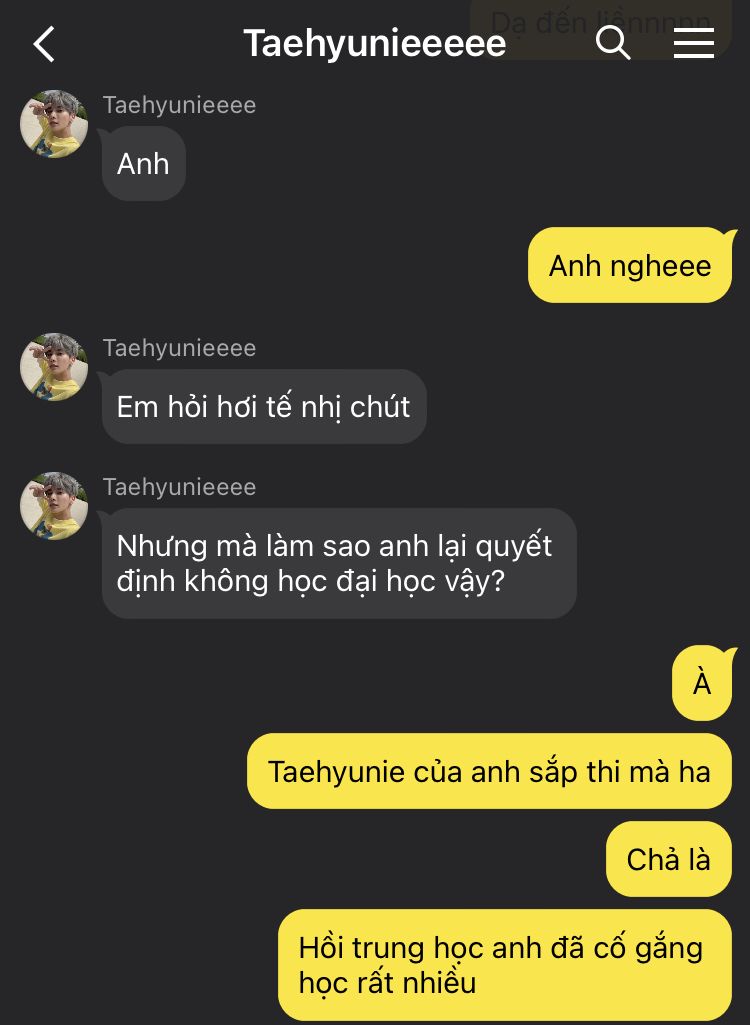The image size is (750, 1025).
Task: Open the chat room menu
Action: [693, 43]
